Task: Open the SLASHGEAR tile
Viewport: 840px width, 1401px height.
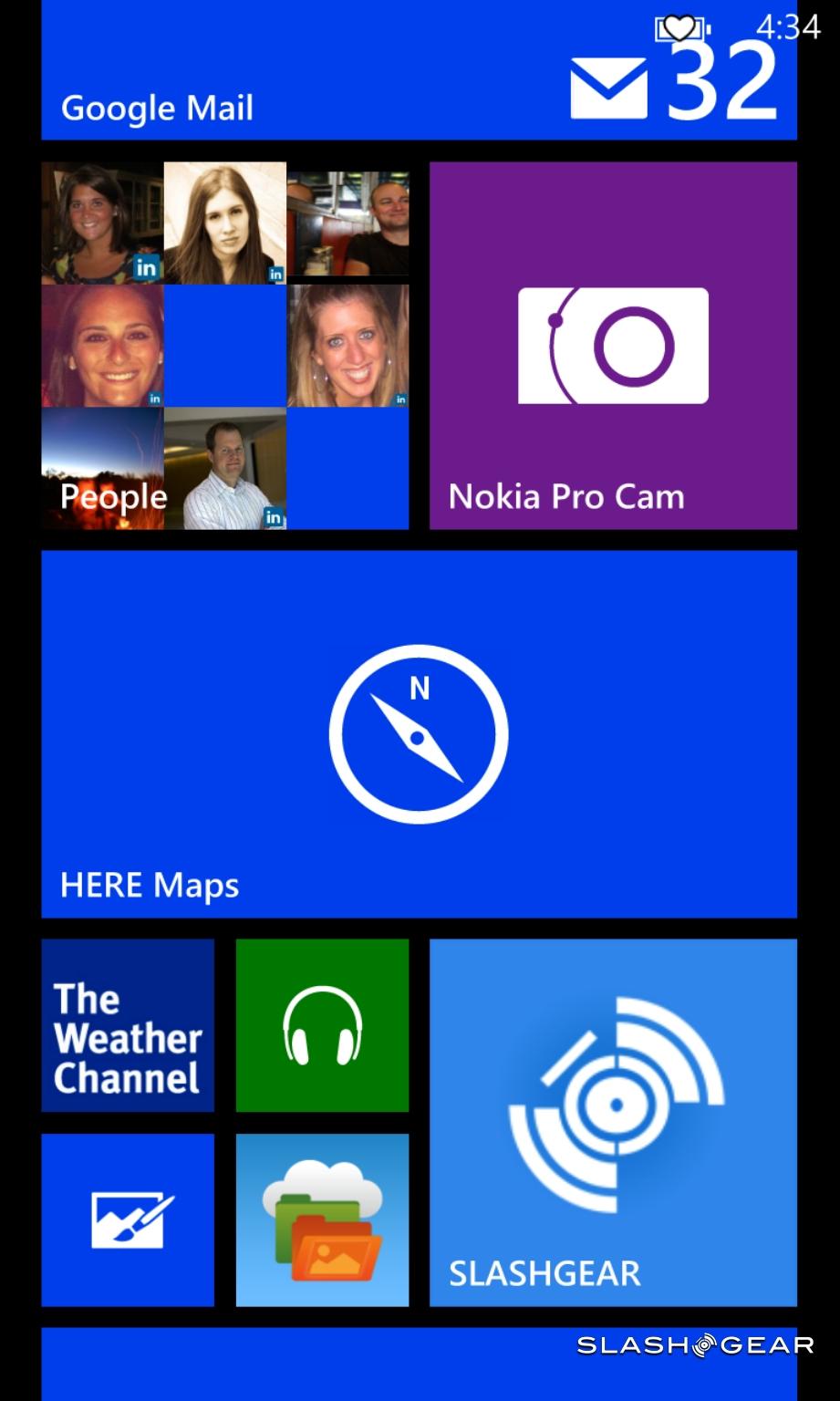Action: pos(613,1122)
